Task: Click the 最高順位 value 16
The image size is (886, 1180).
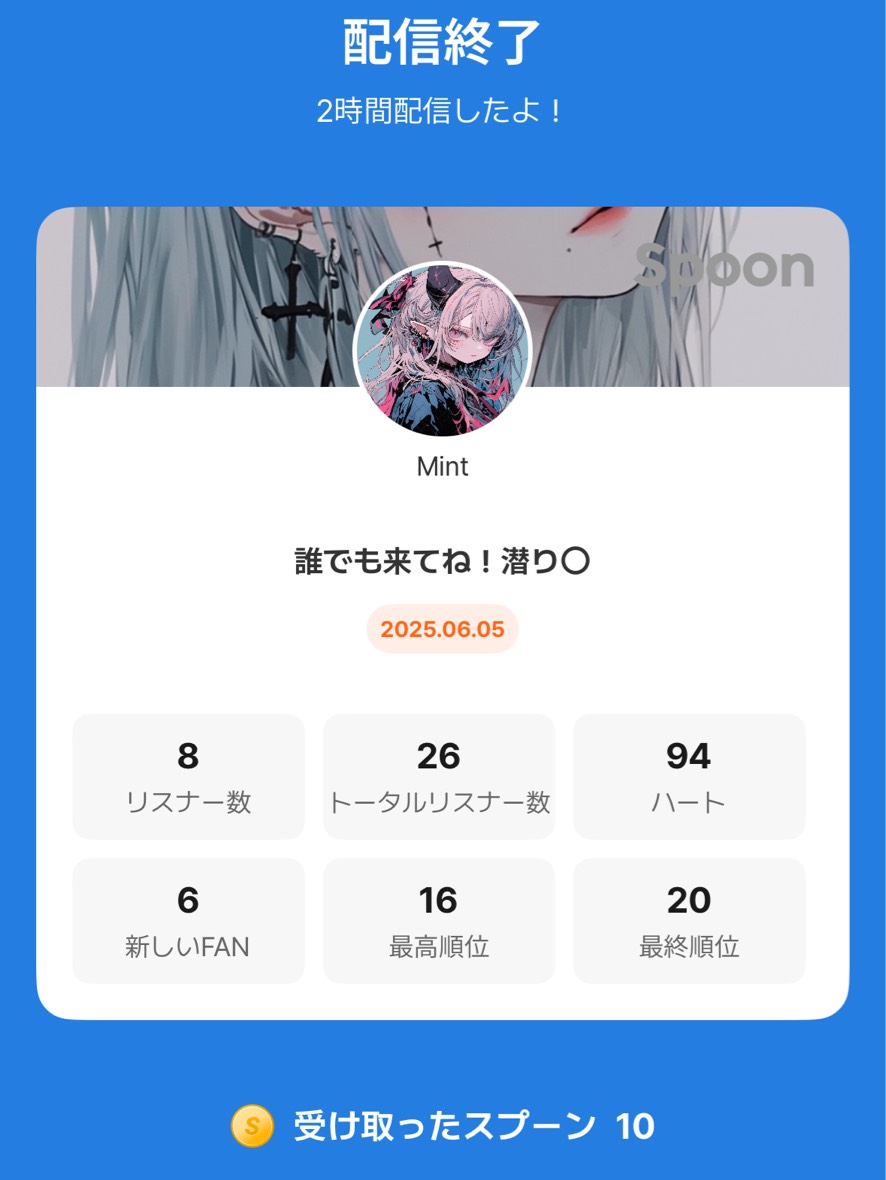Action: coord(438,901)
